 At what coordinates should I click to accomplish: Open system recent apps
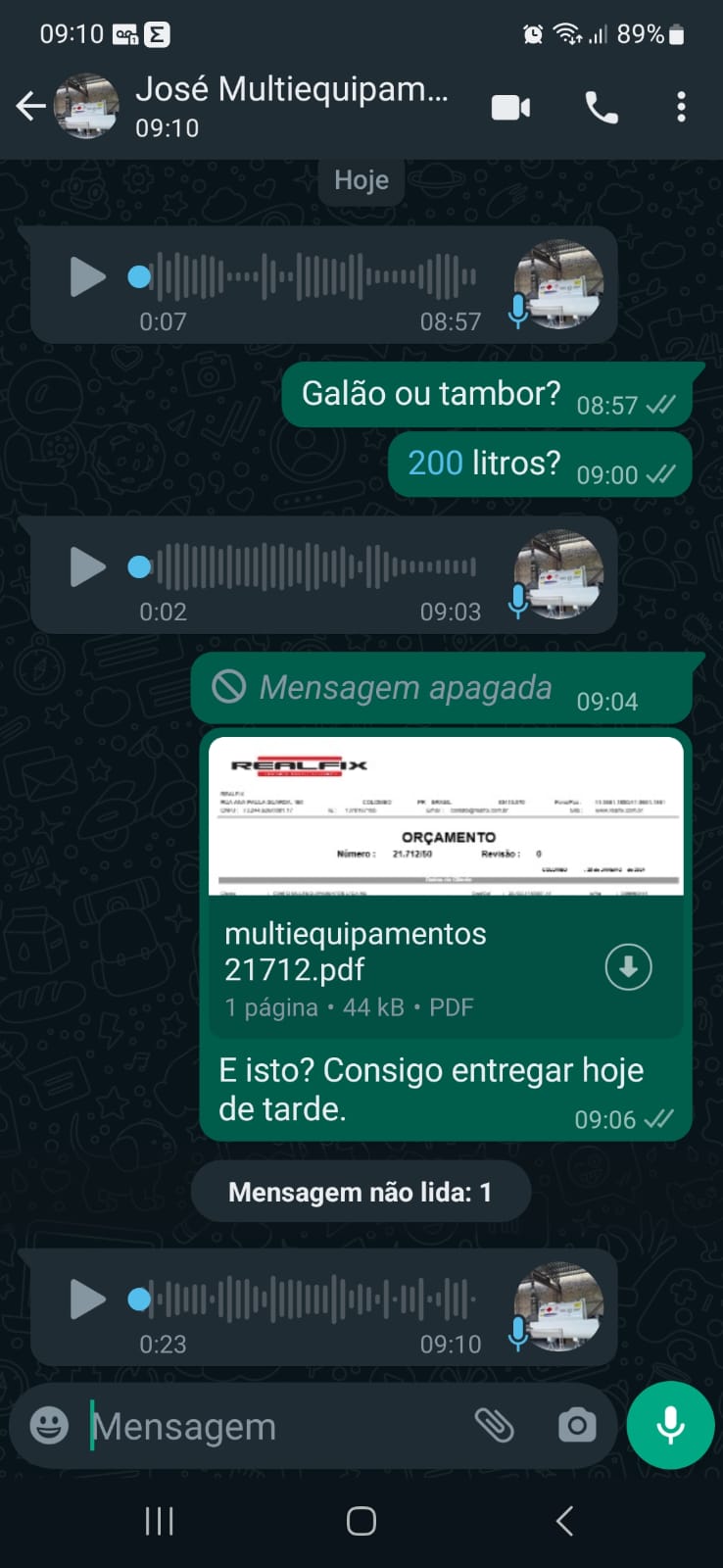pyautogui.click(x=159, y=1521)
